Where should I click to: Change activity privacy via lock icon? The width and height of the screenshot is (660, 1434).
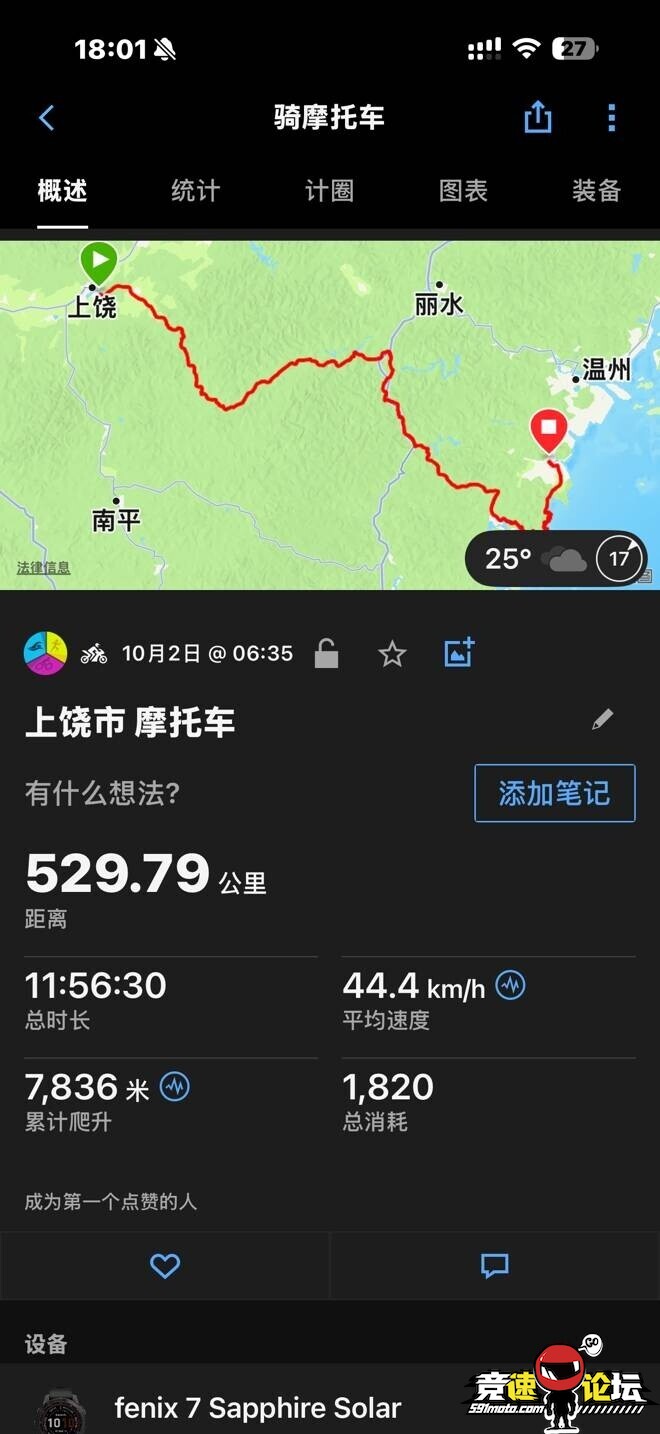click(326, 654)
